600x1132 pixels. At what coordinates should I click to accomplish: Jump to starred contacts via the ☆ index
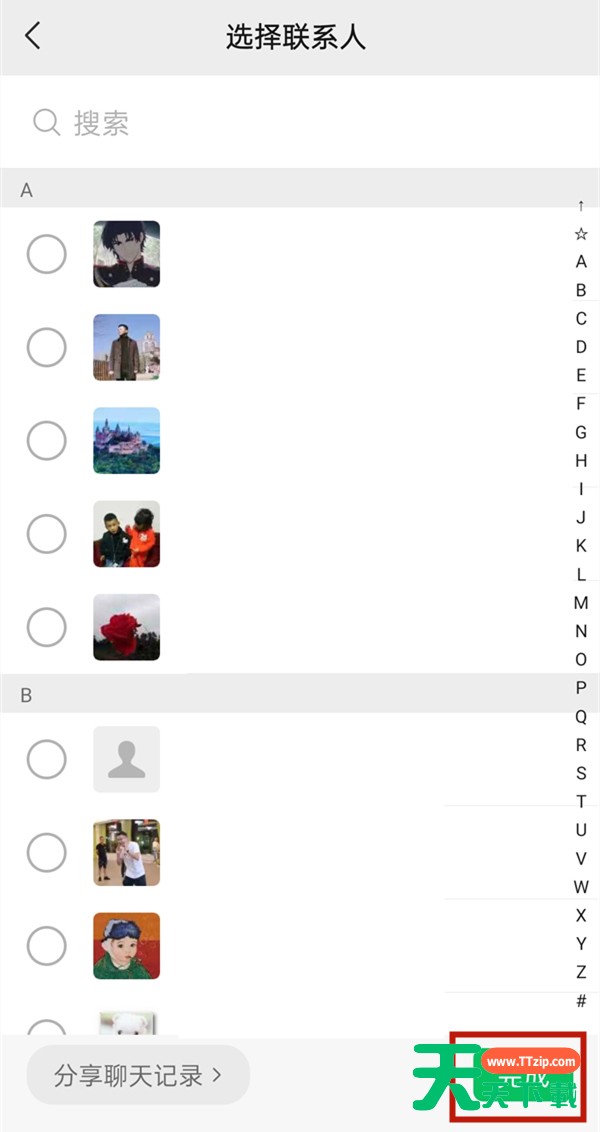pyautogui.click(x=581, y=234)
